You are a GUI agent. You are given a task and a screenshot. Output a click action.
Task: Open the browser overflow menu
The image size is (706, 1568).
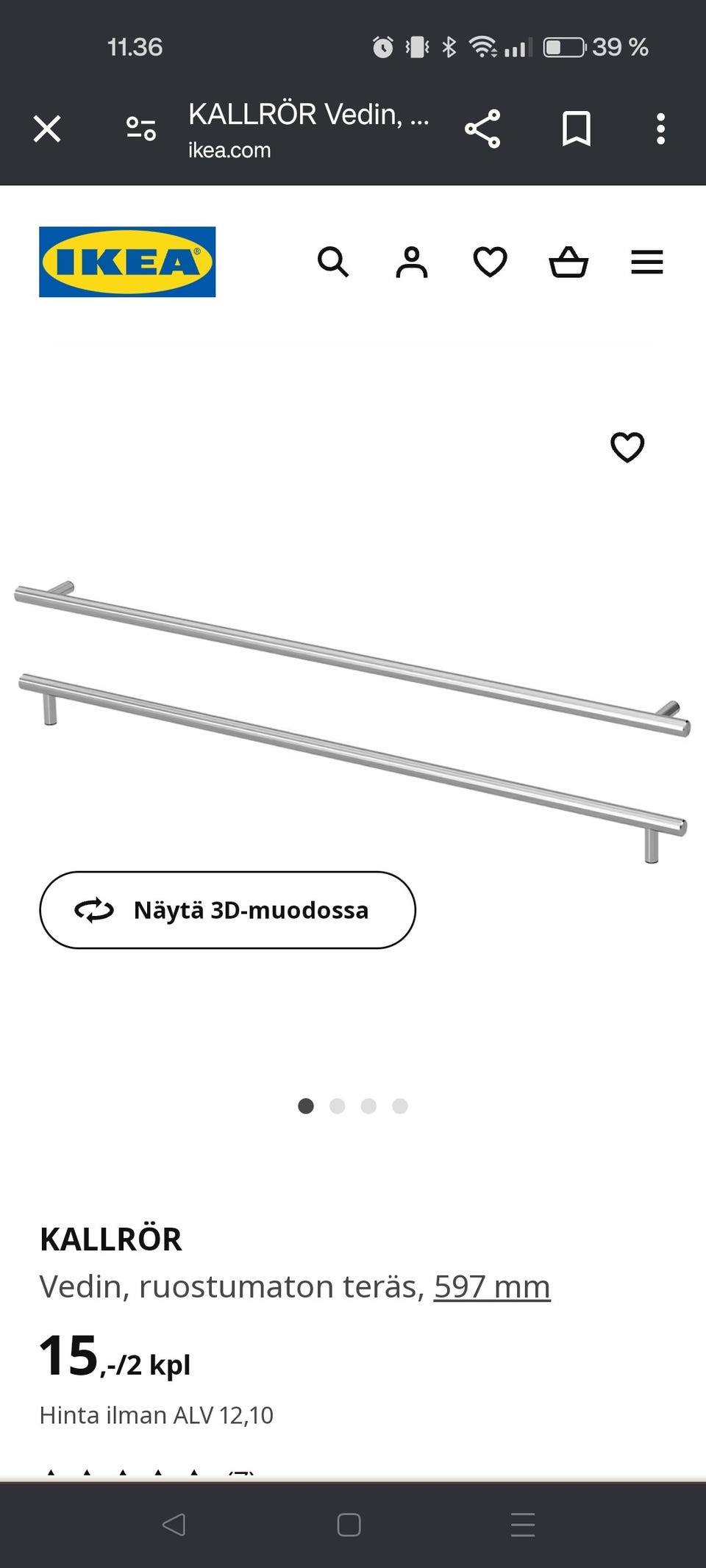click(x=660, y=129)
